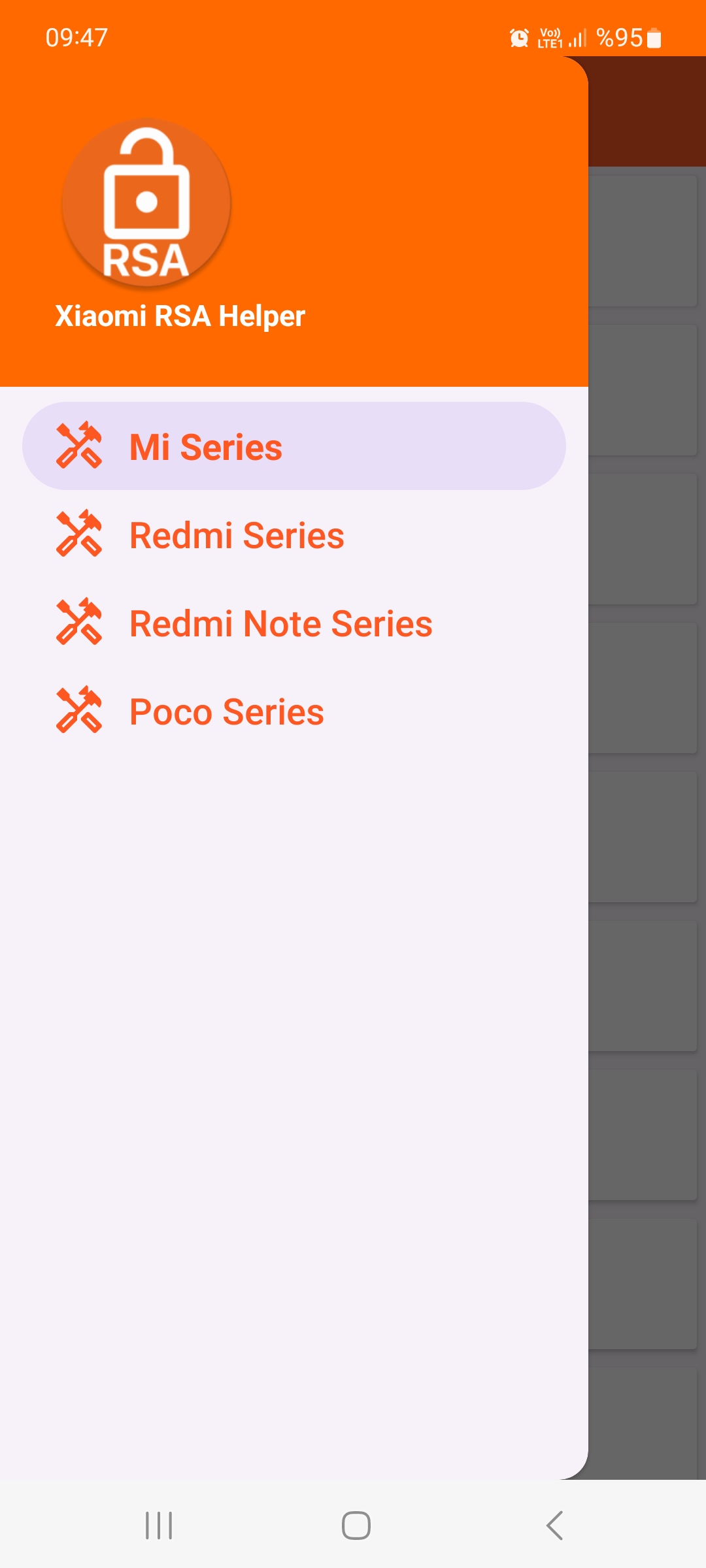This screenshot has height=1568, width=706.
Task: Open the Redmi Series section
Action: click(294, 534)
